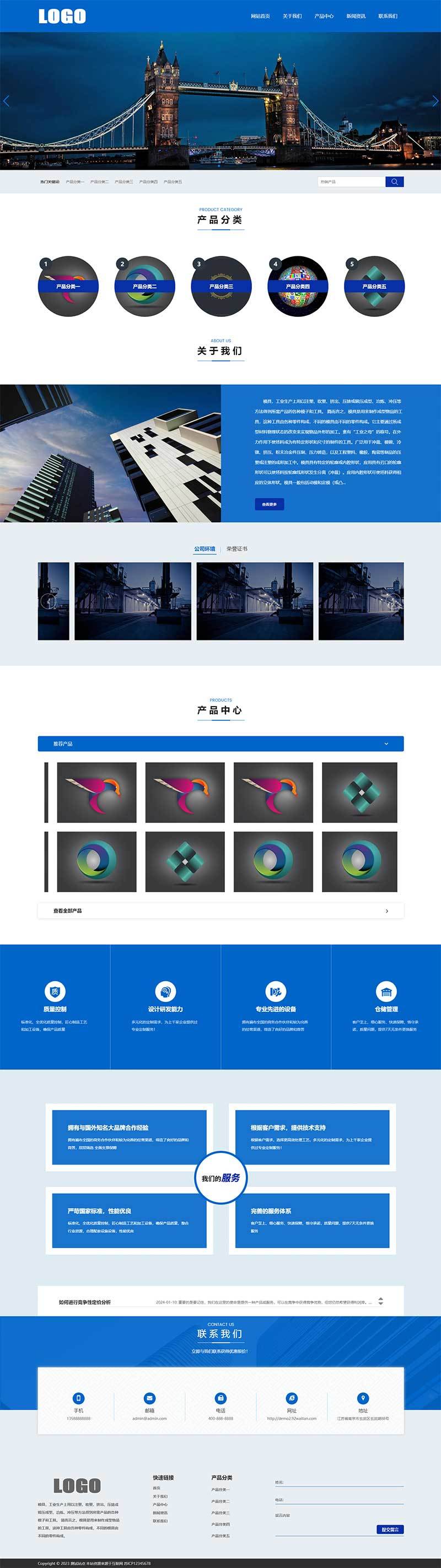The height and width of the screenshot is (1568, 441).
Task: Show the previous banner slide with the left arrow
Action: (x=6, y=101)
